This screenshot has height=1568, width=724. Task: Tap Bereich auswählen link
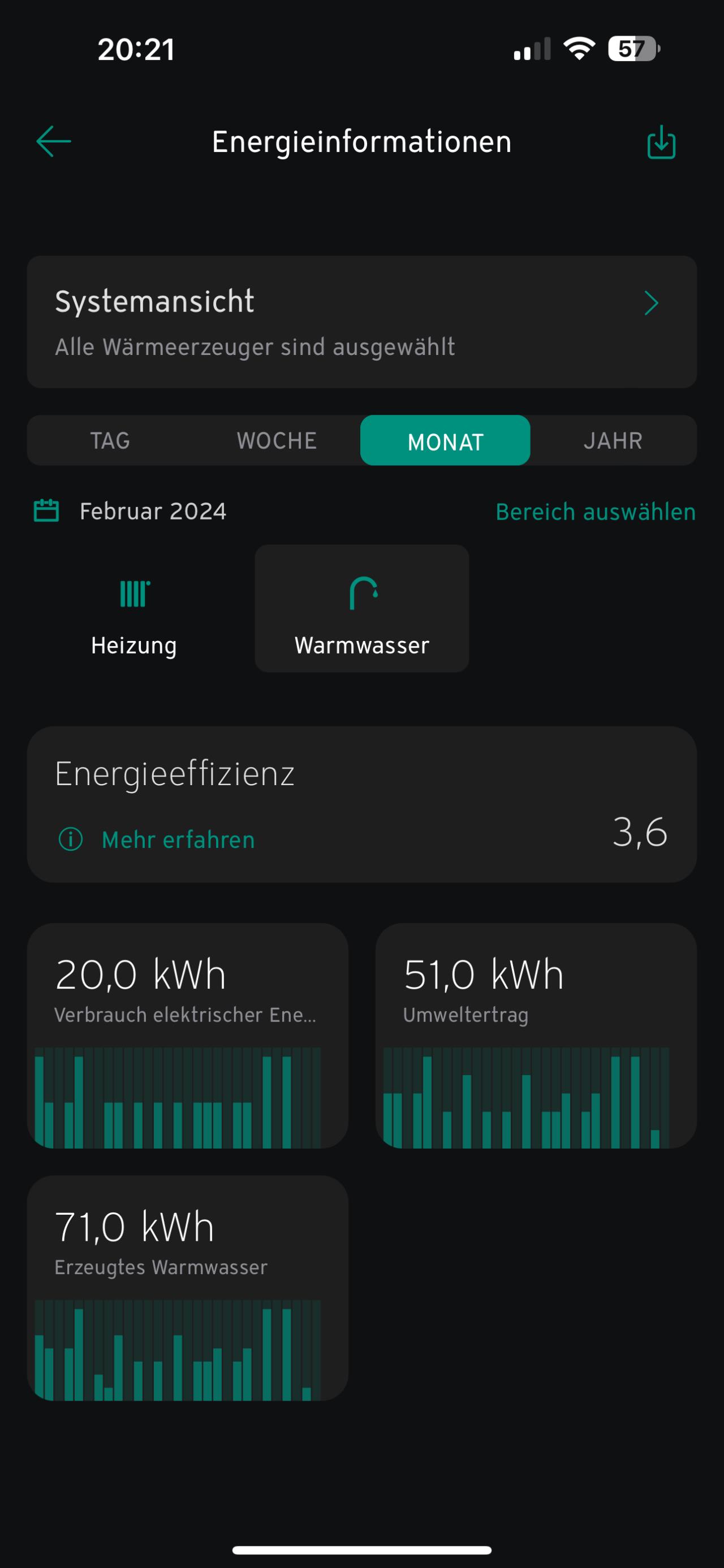pos(596,512)
